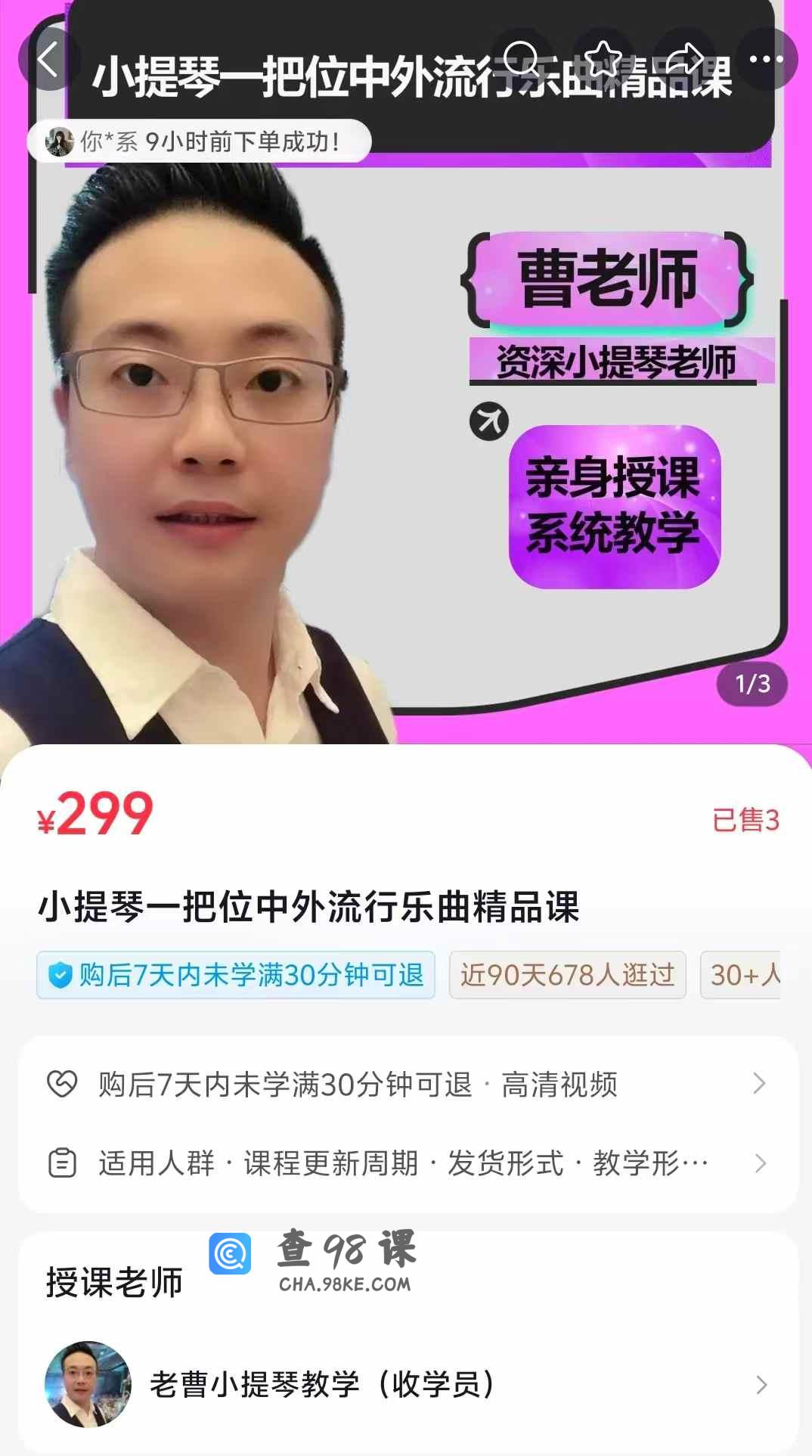
Task: Open search from the top bar
Action: click(522, 59)
